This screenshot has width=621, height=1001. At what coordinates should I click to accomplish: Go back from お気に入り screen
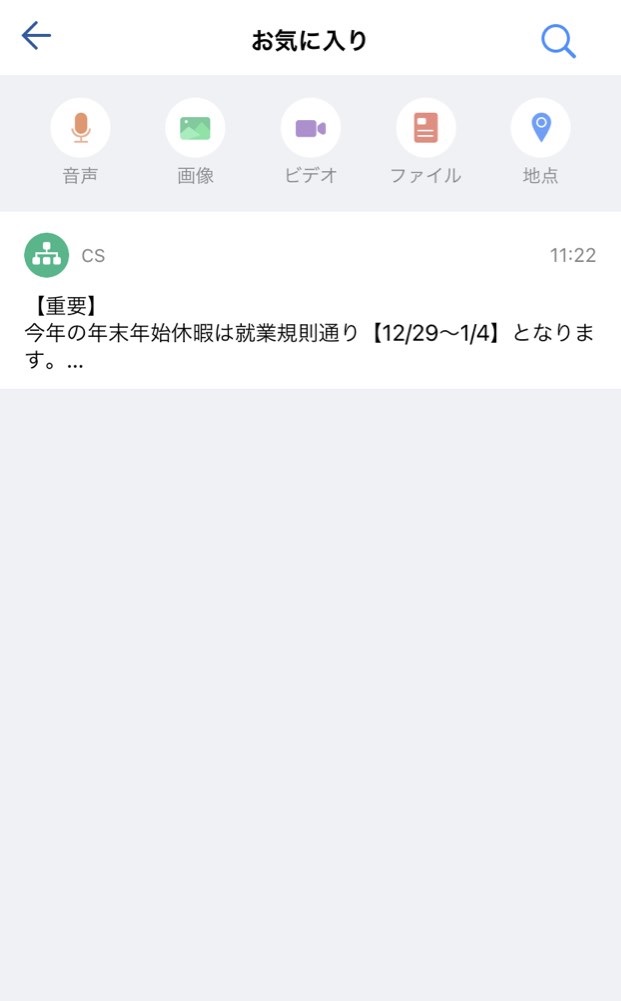(x=36, y=37)
